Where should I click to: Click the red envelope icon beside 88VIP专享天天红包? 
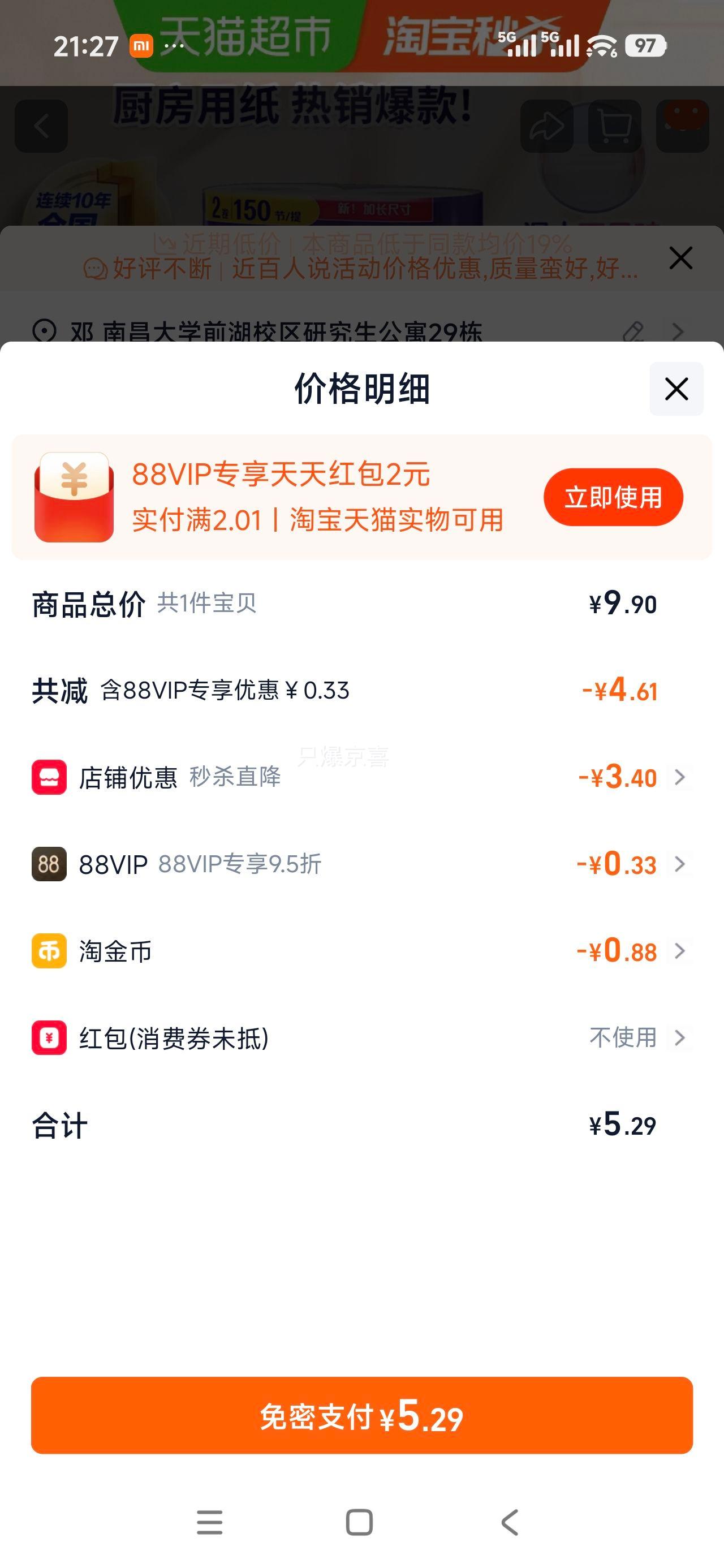point(74,497)
